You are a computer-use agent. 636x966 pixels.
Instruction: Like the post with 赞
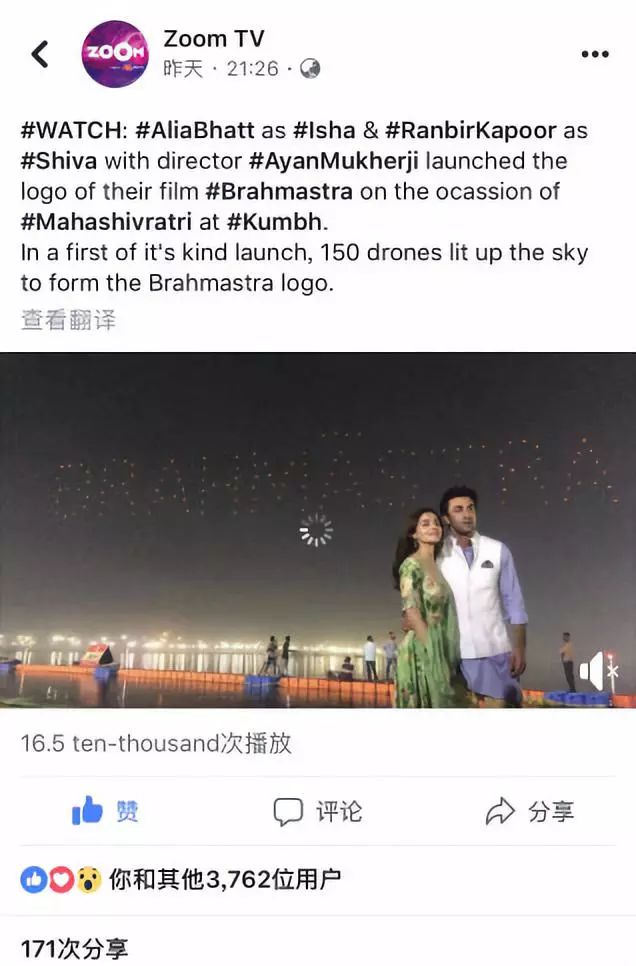[x=105, y=812]
